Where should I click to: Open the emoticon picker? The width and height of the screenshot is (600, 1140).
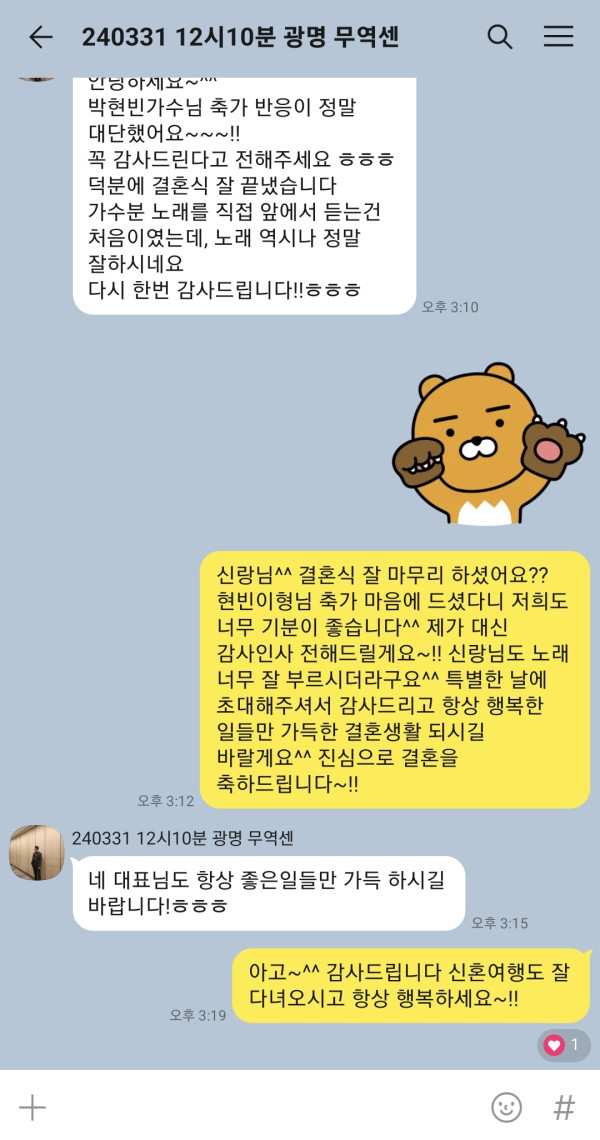click(507, 1107)
